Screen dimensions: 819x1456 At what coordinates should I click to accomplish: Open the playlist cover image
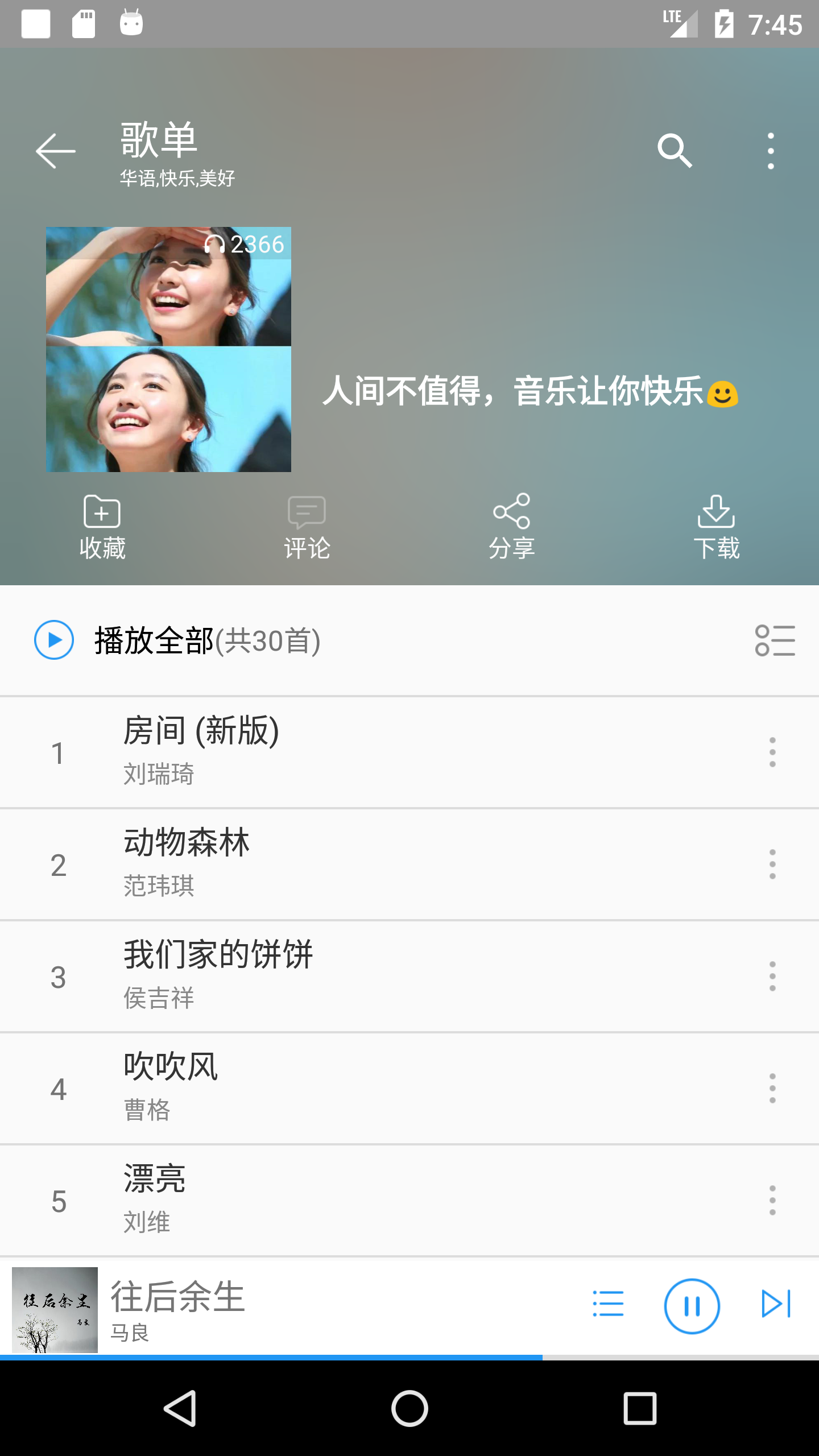click(x=168, y=349)
